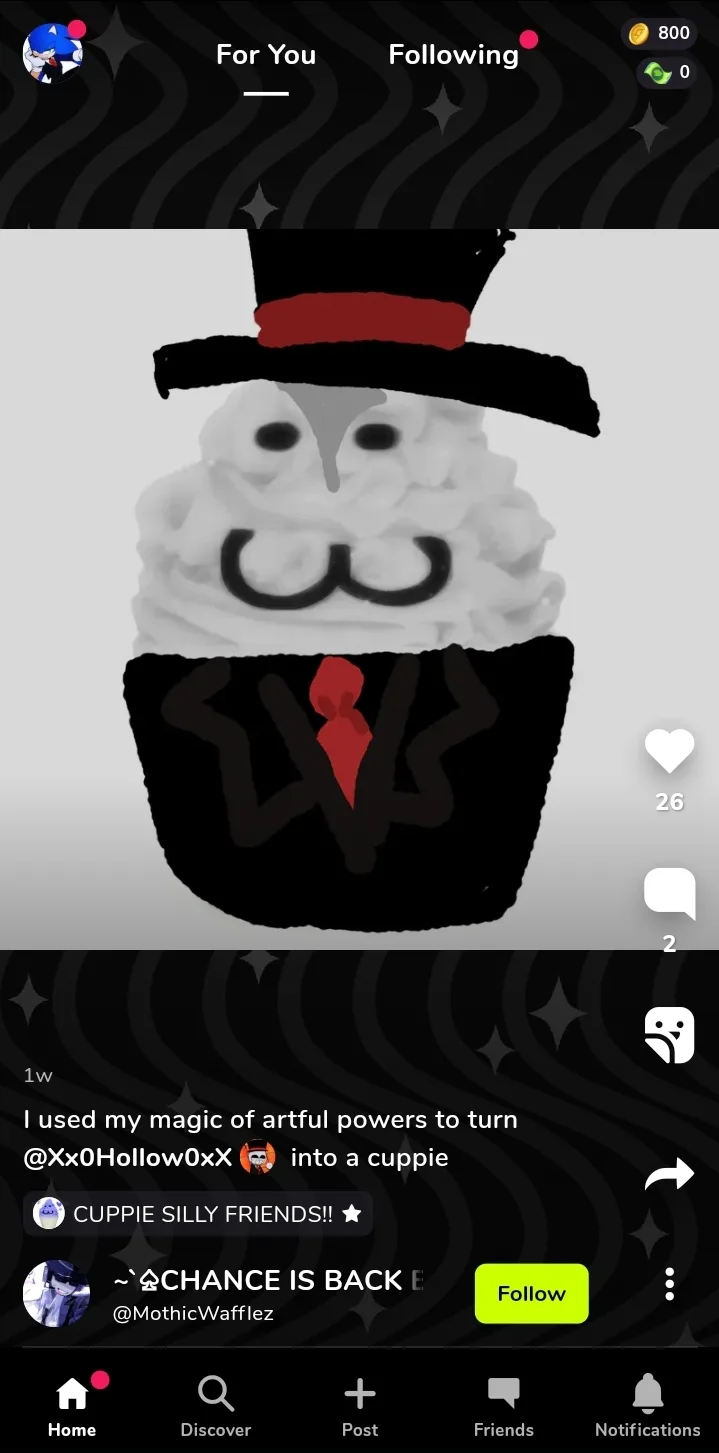719x1453 pixels.
Task: Check the Notifications tab
Action: pos(647,1405)
